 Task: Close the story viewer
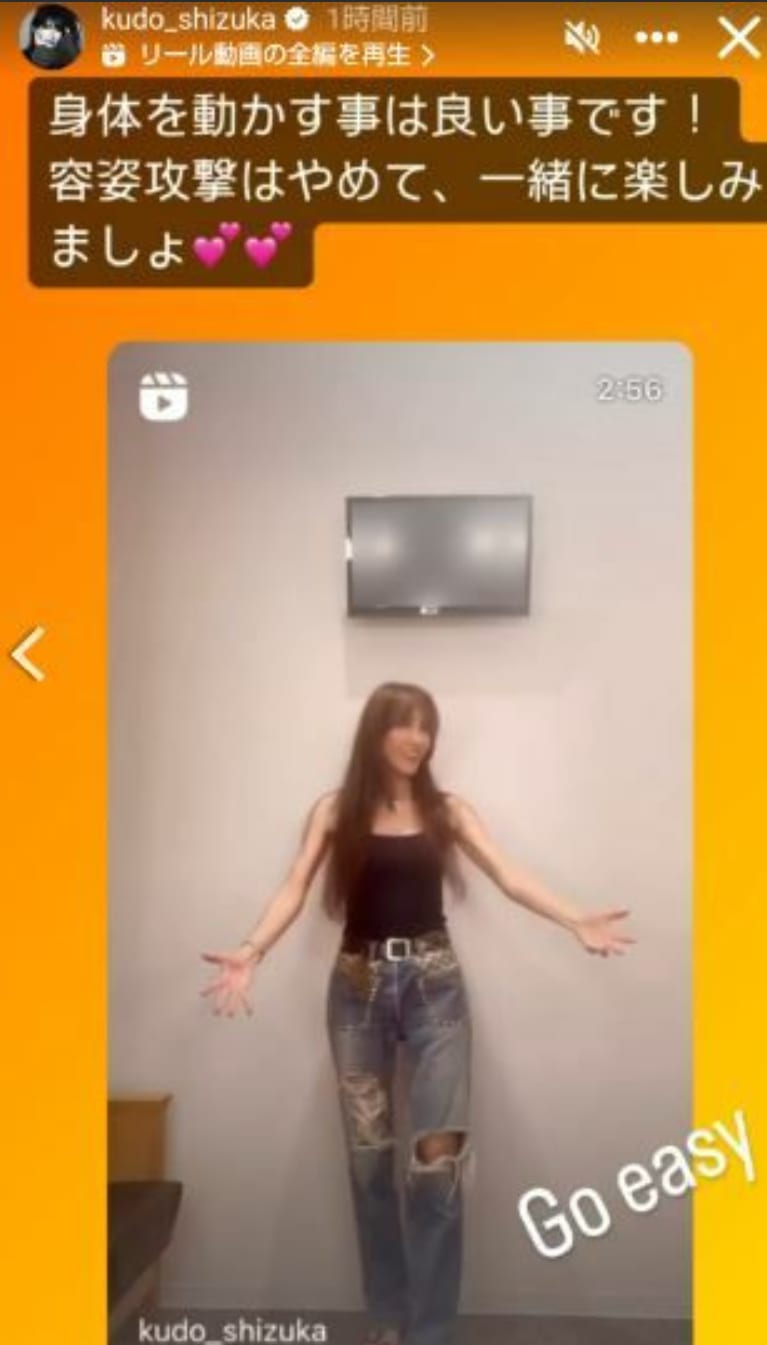(x=739, y=38)
